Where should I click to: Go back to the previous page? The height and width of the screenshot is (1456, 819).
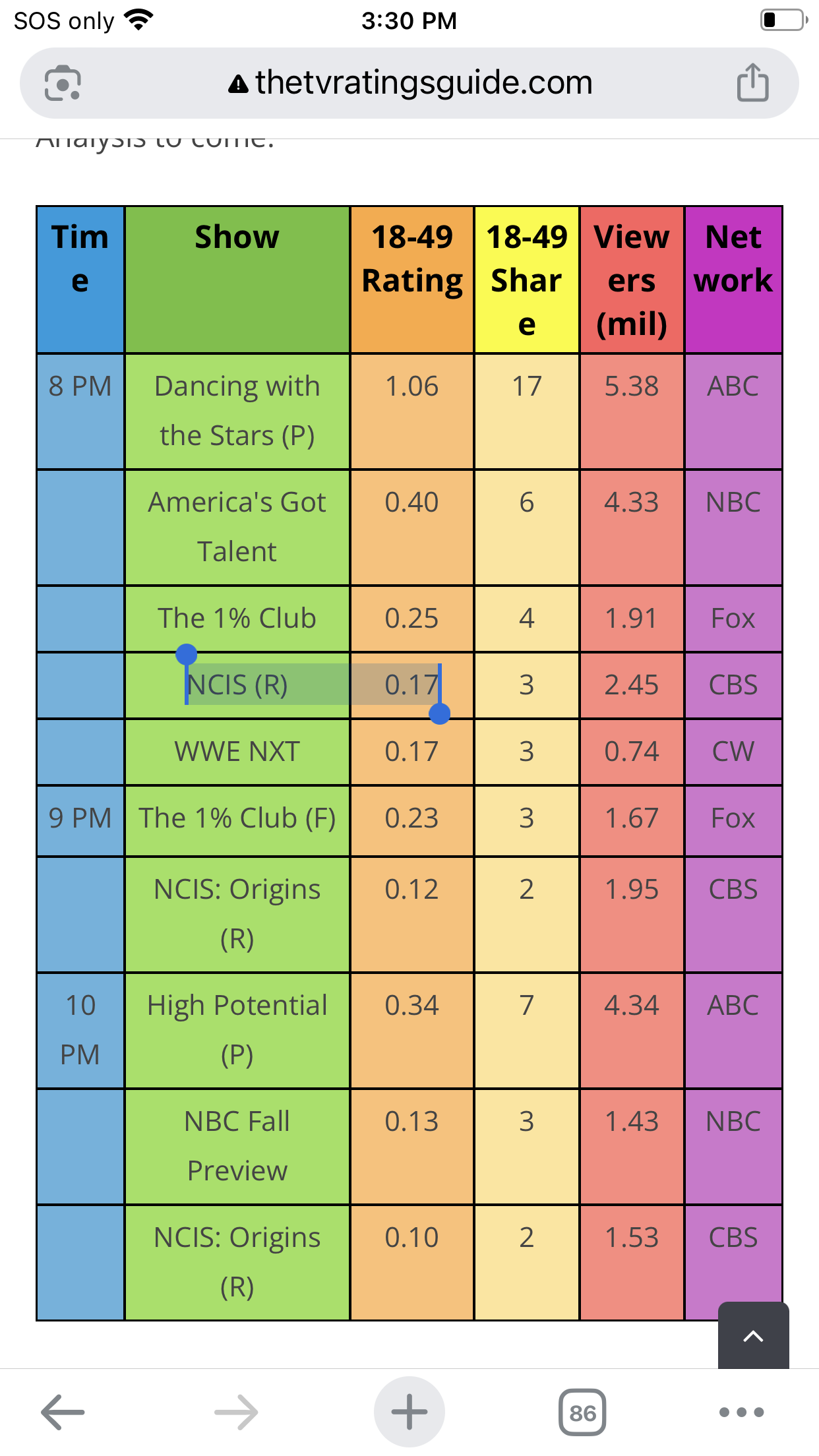(63, 1412)
